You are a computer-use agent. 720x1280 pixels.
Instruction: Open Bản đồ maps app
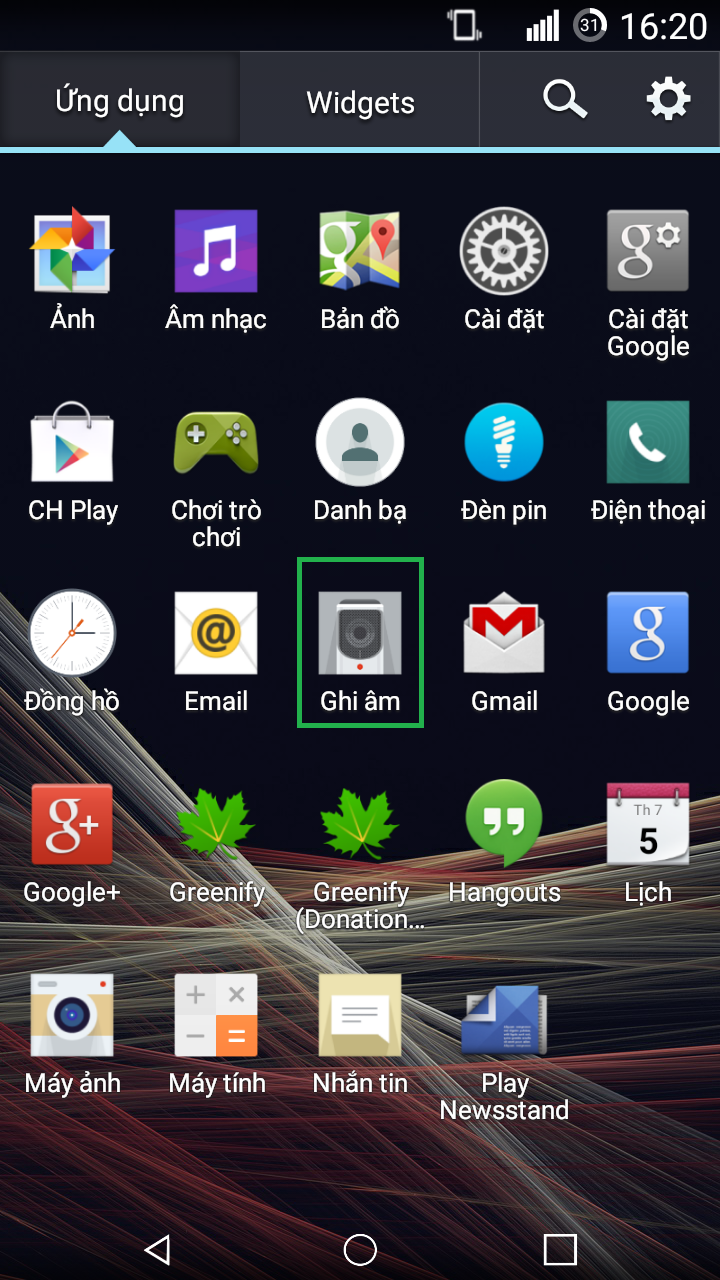(x=360, y=270)
